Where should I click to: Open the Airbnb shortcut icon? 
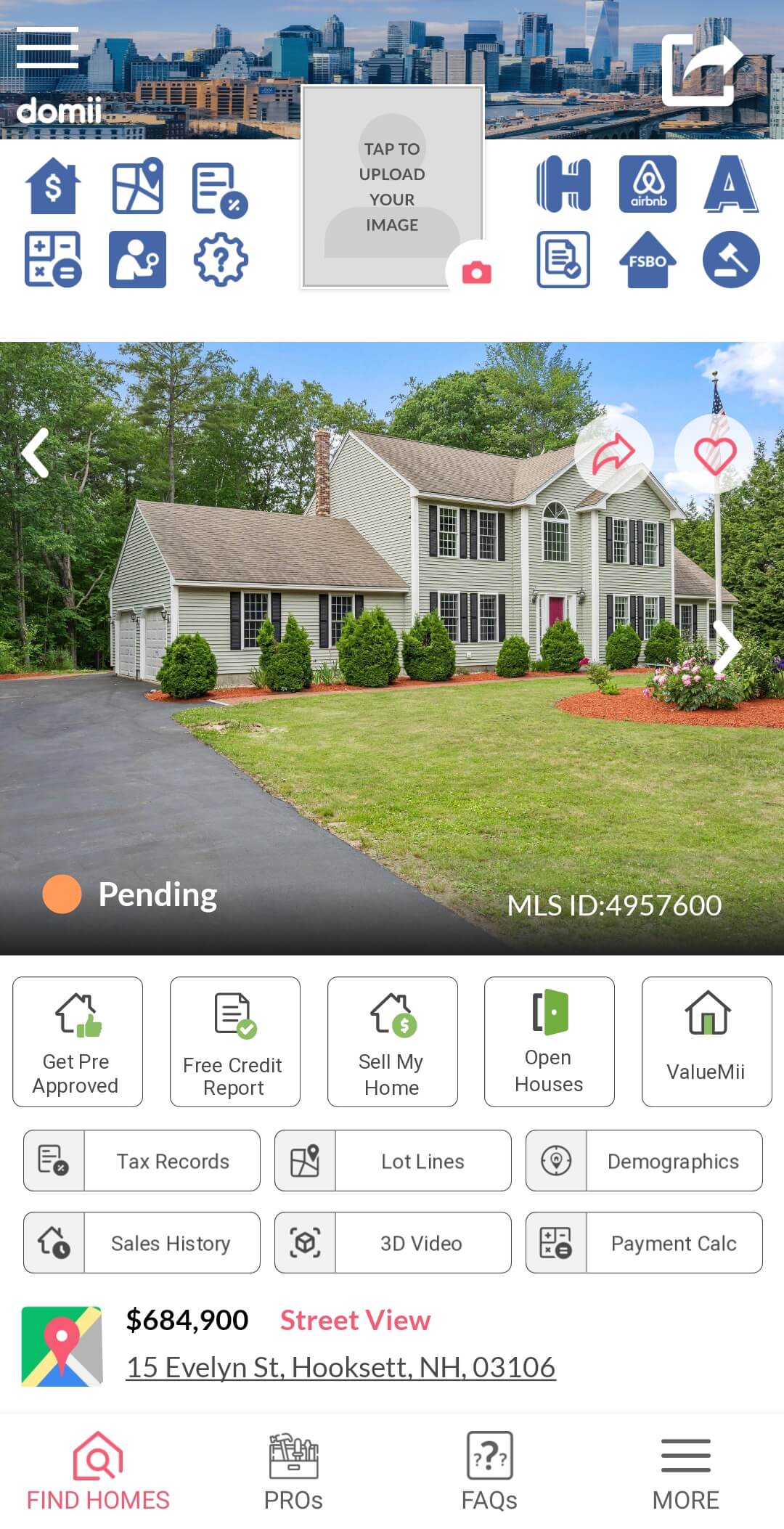point(648,184)
